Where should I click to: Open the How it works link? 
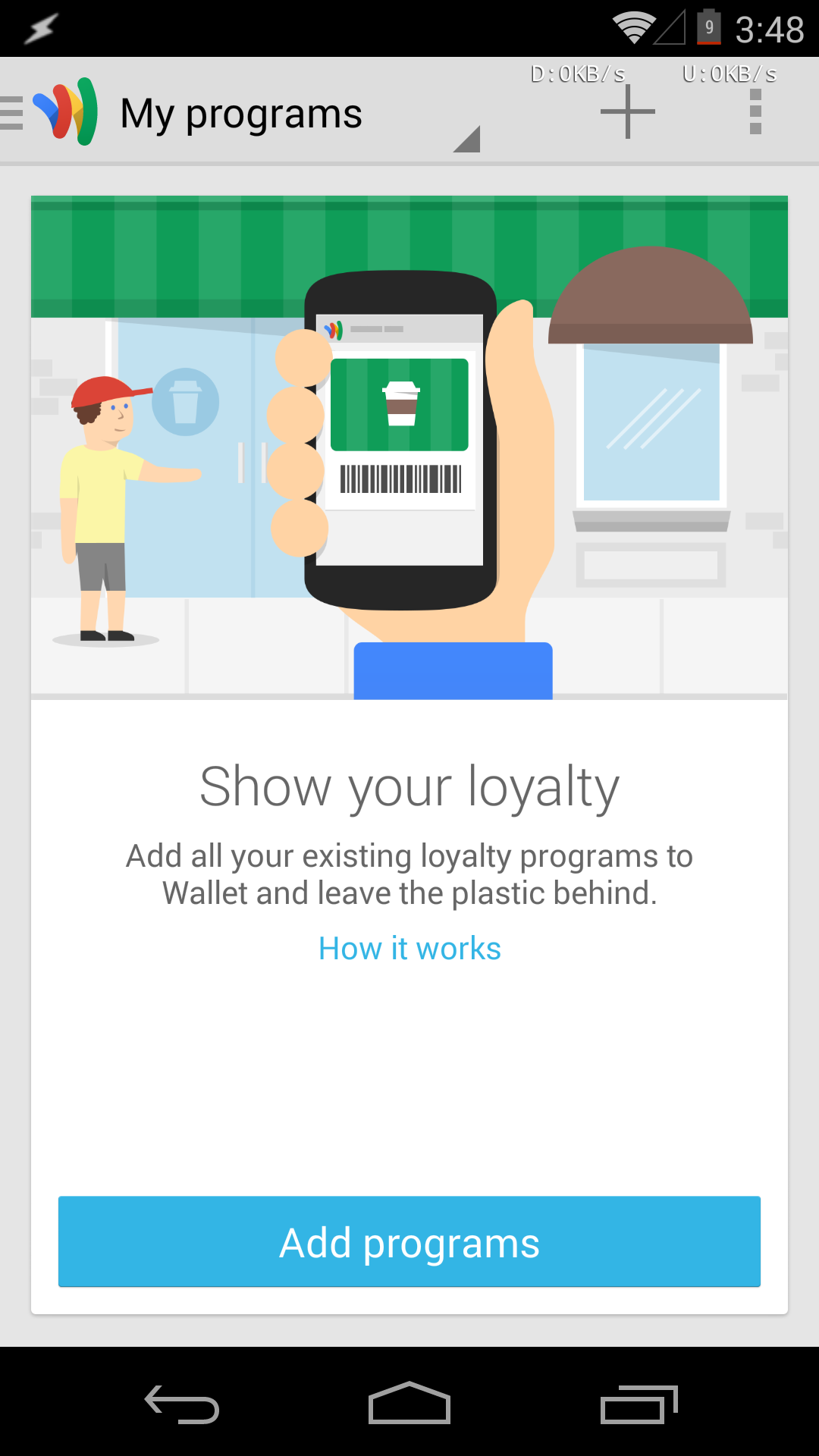pos(409,947)
